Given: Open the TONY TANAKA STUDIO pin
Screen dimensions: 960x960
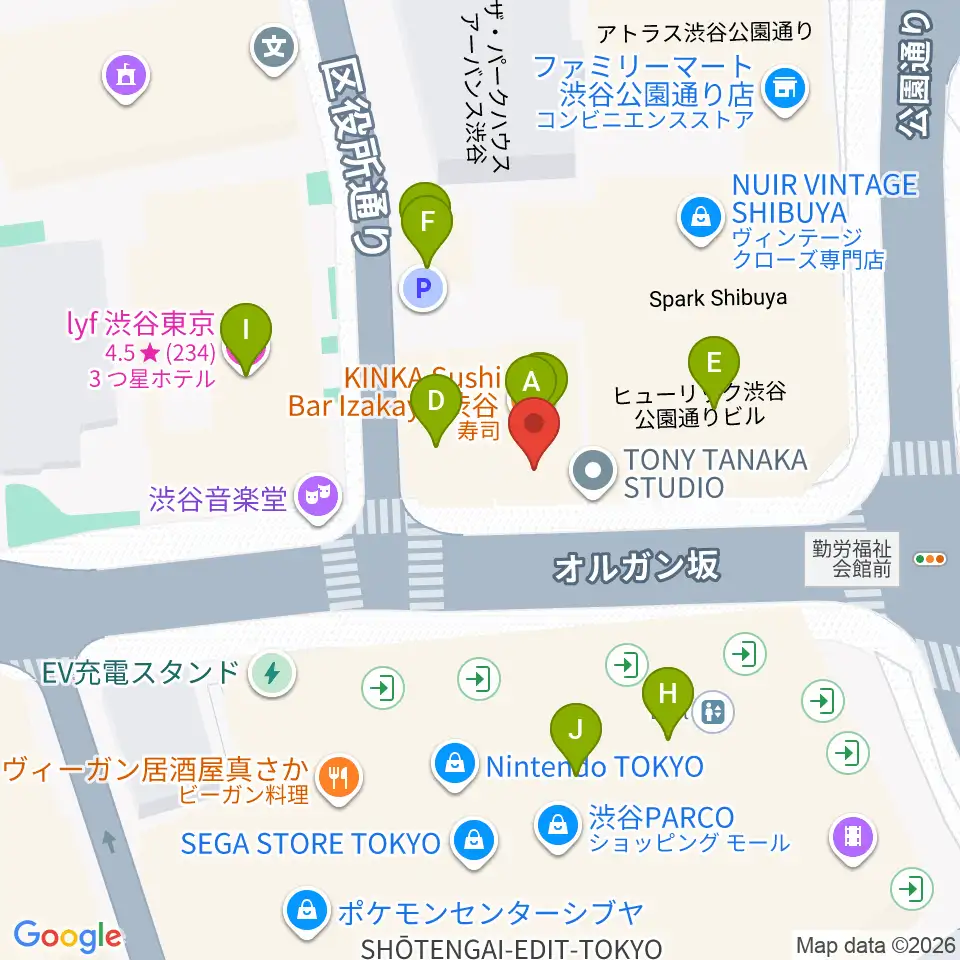Looking at the screenshot, I should pos(593,473).
